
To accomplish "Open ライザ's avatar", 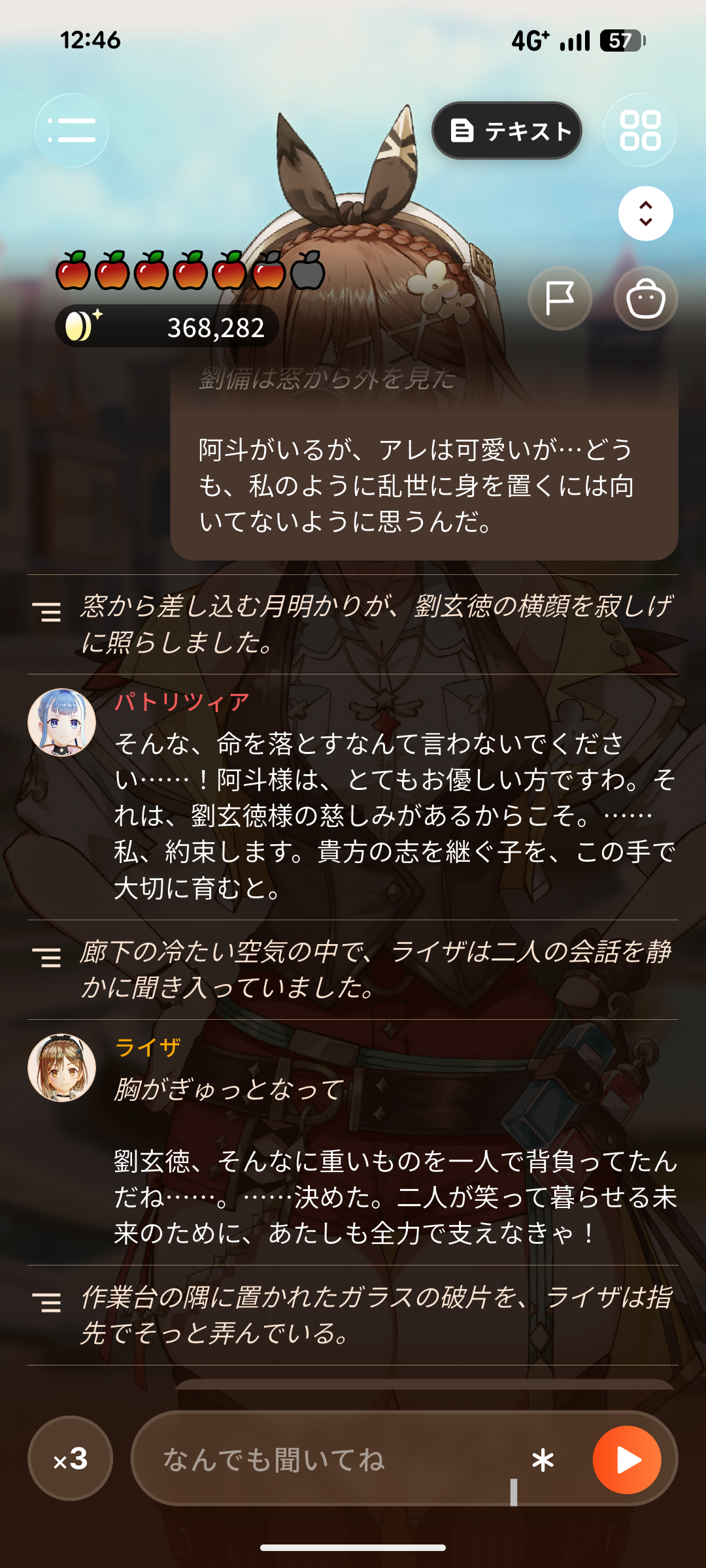I will (x=62, y=1068).
